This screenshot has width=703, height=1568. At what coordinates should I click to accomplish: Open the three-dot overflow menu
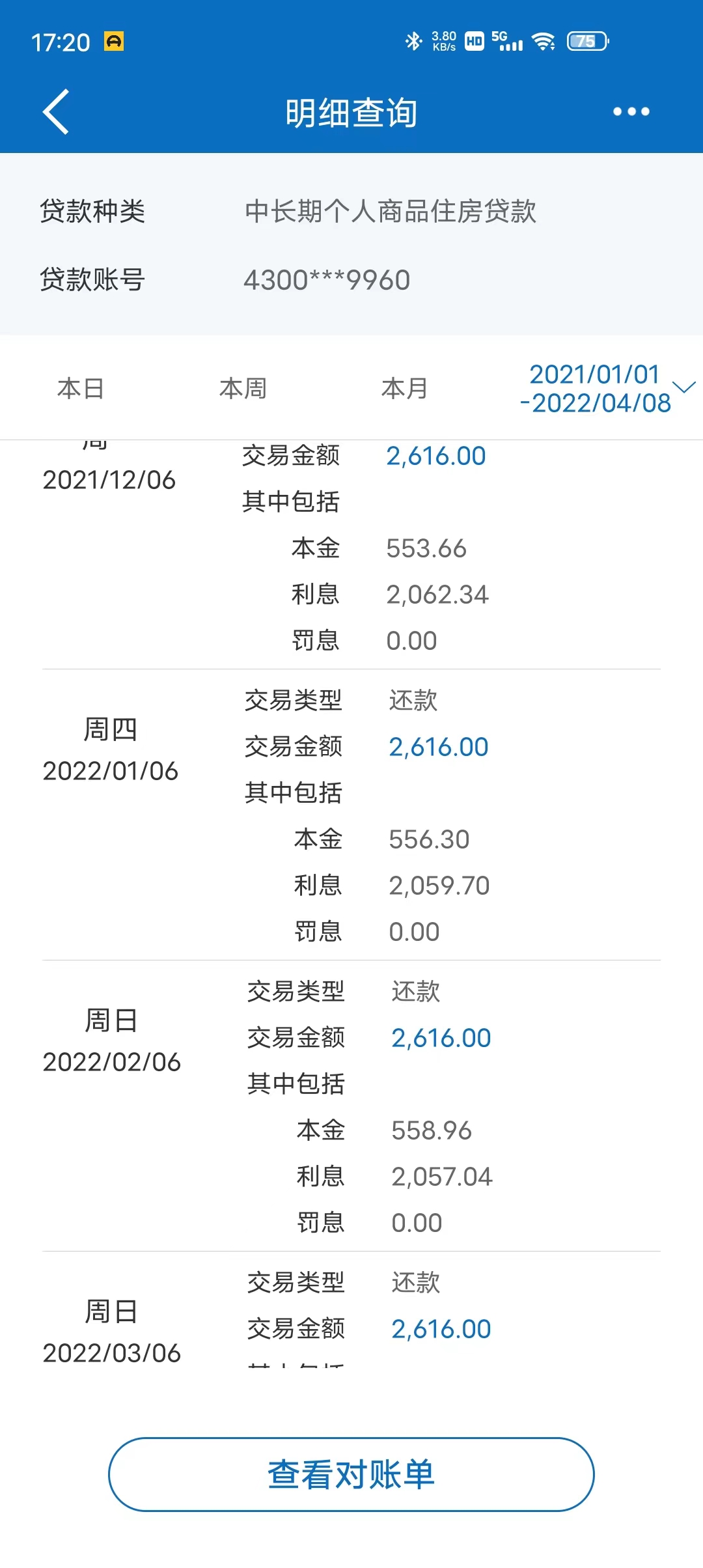pos(631,112)
